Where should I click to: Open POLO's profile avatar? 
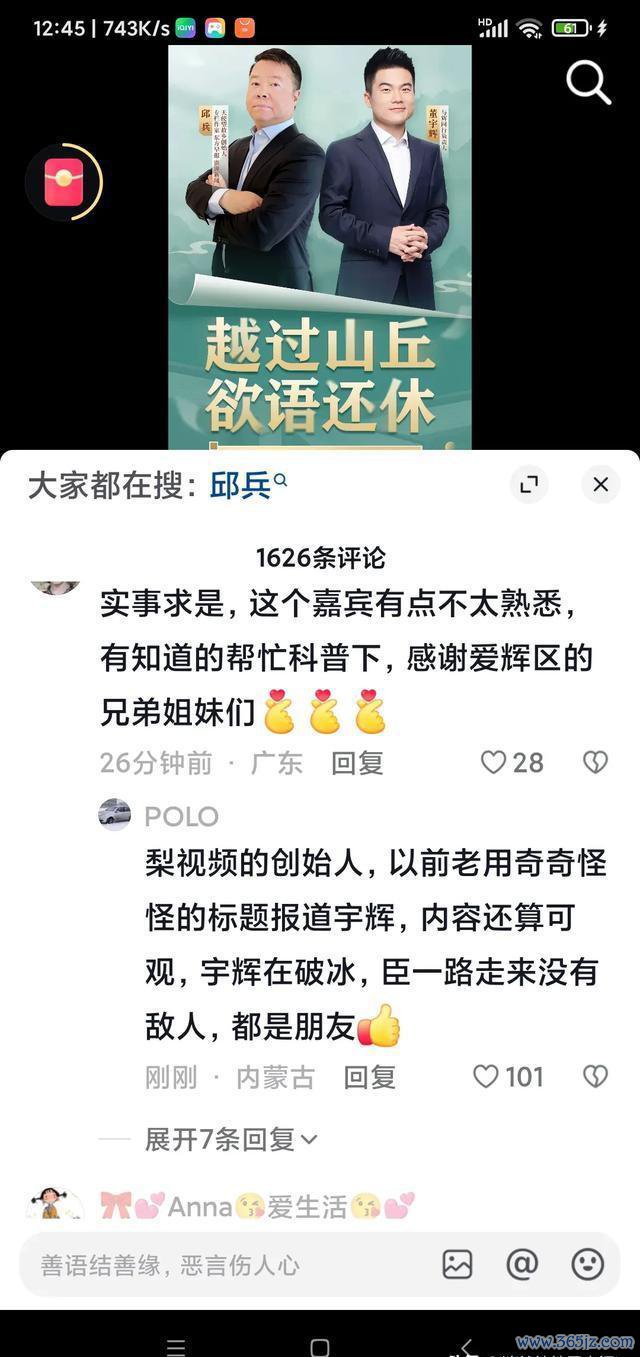(115, 815)
